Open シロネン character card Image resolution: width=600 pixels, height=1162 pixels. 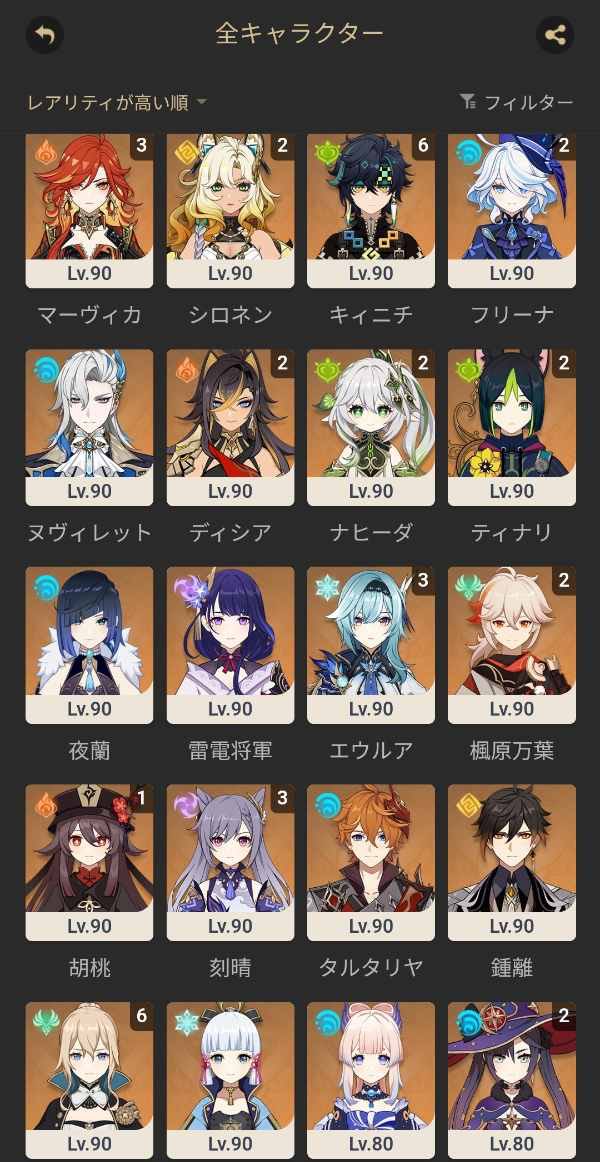(230, 210)
